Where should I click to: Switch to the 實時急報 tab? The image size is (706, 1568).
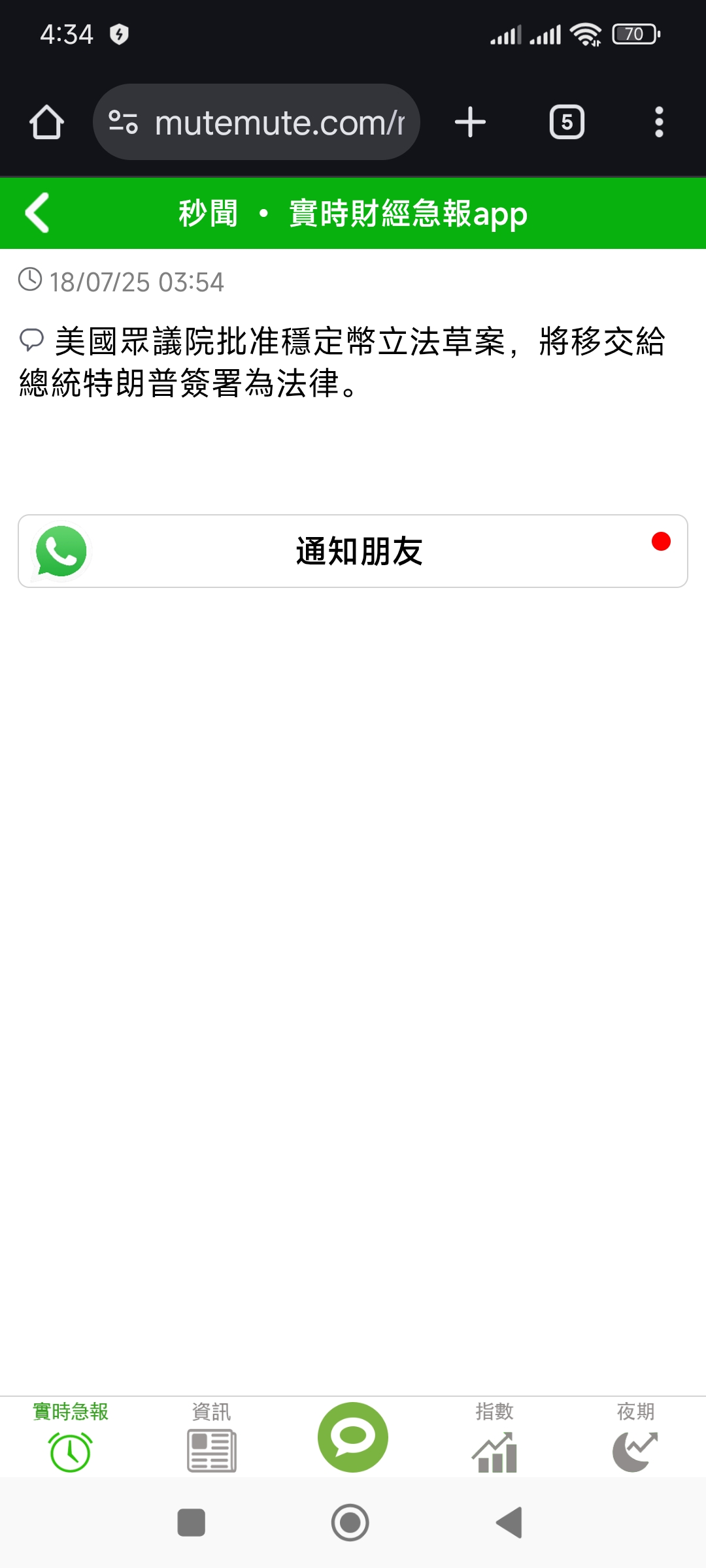(71, 1437)
